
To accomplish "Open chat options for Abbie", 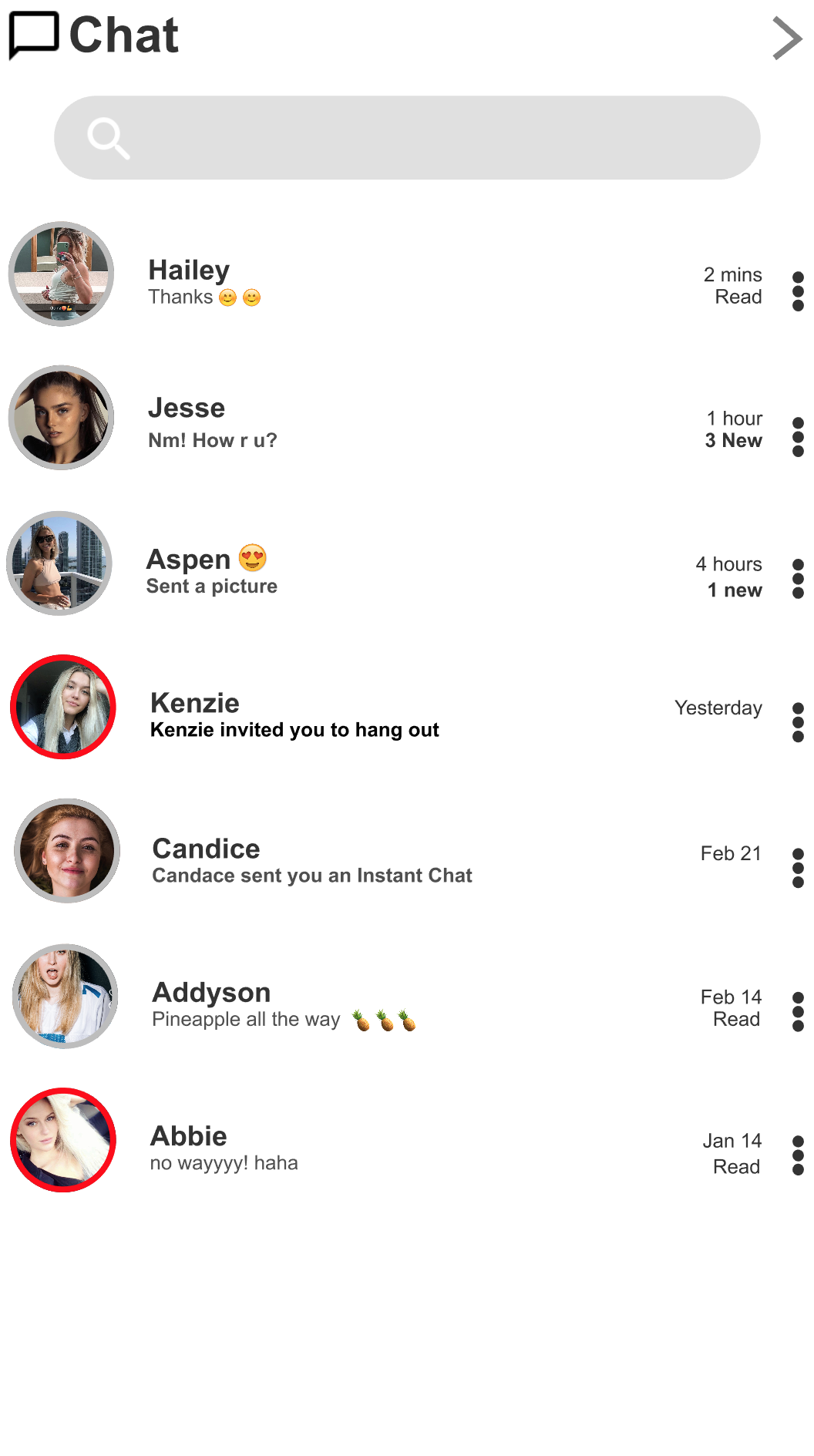I will click(x=798, y=1155).
